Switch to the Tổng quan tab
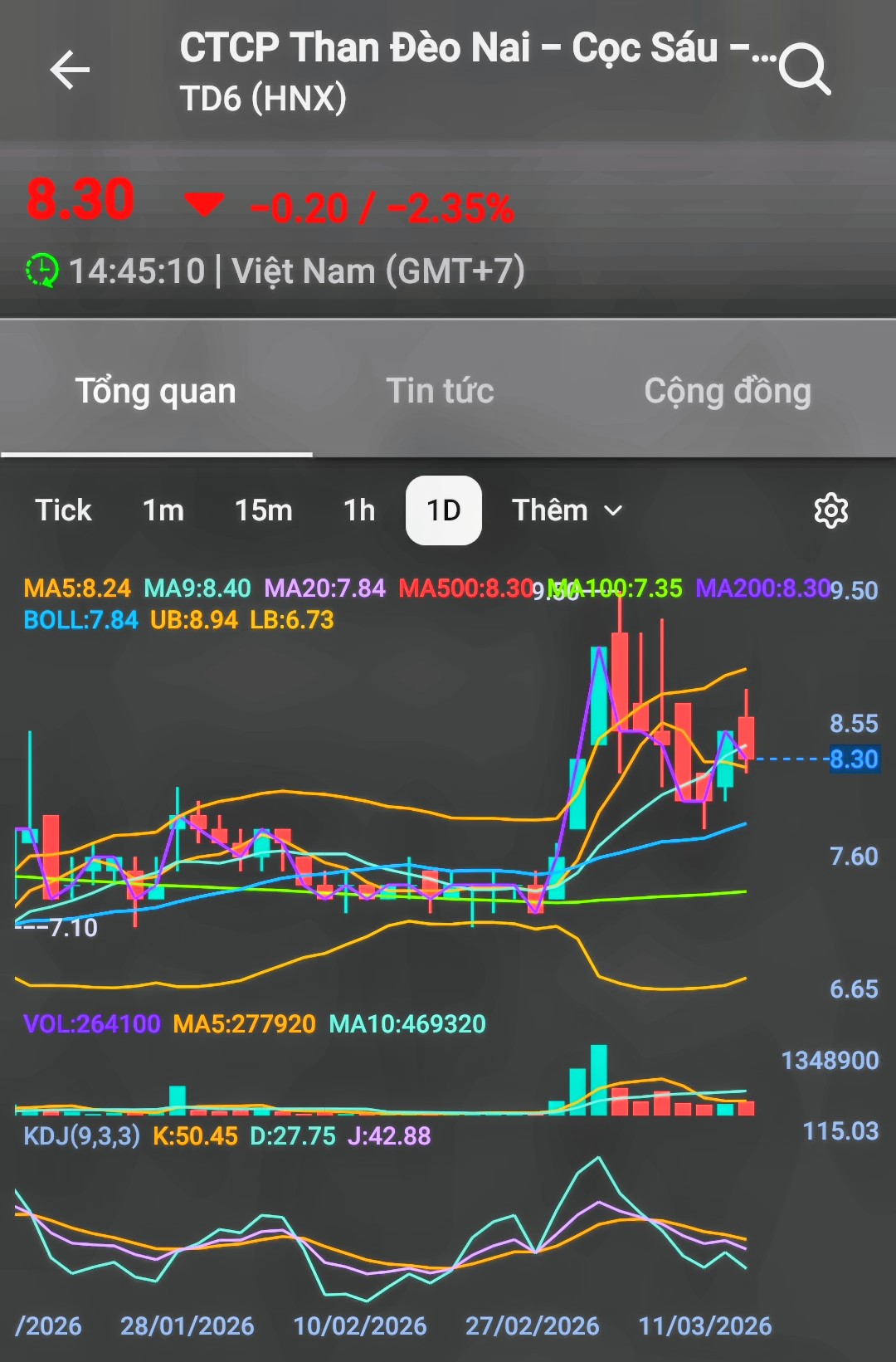896x1362 pixels. click(x=156, y=391)
